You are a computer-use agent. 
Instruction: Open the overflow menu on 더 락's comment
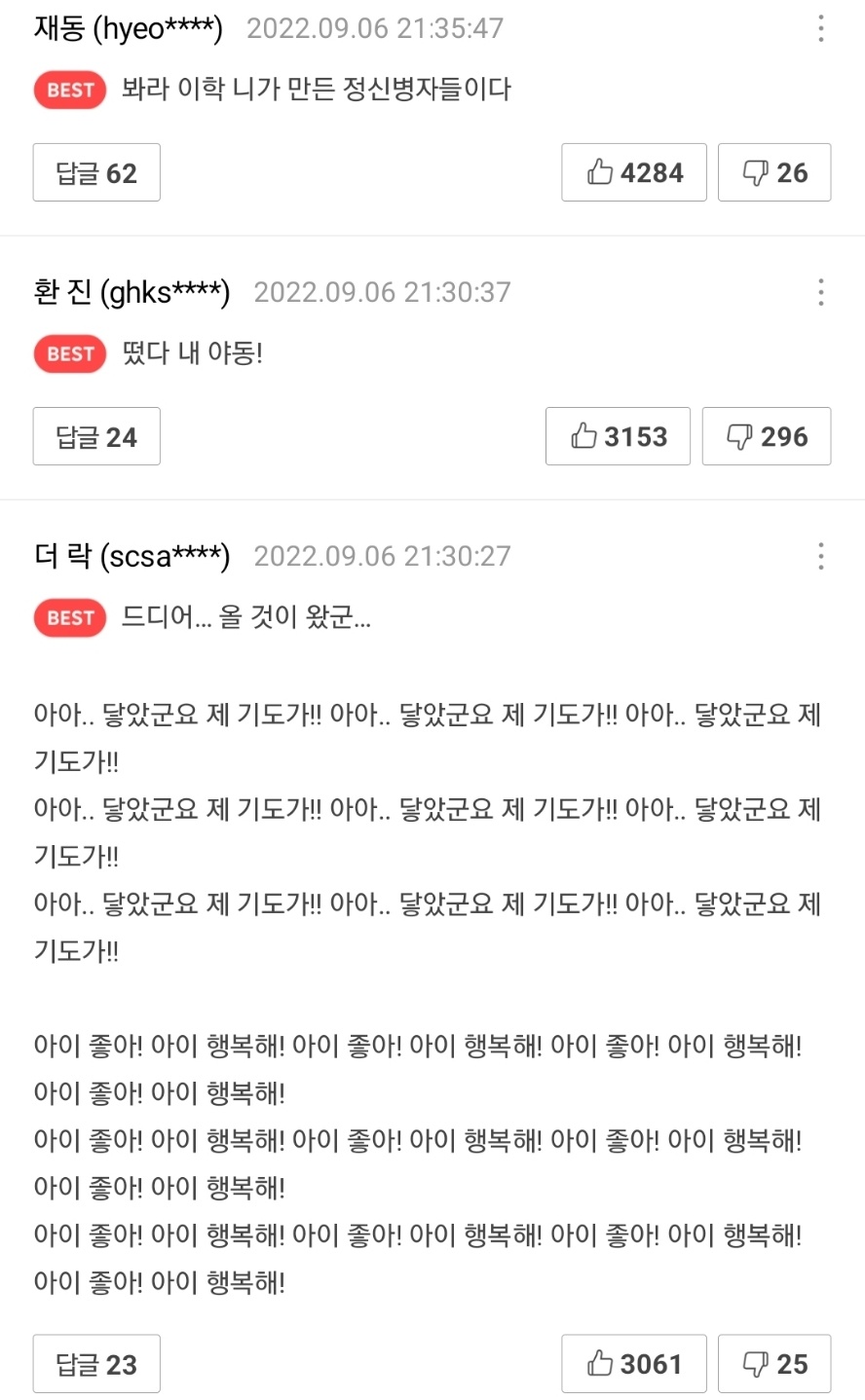coord(821,556)
